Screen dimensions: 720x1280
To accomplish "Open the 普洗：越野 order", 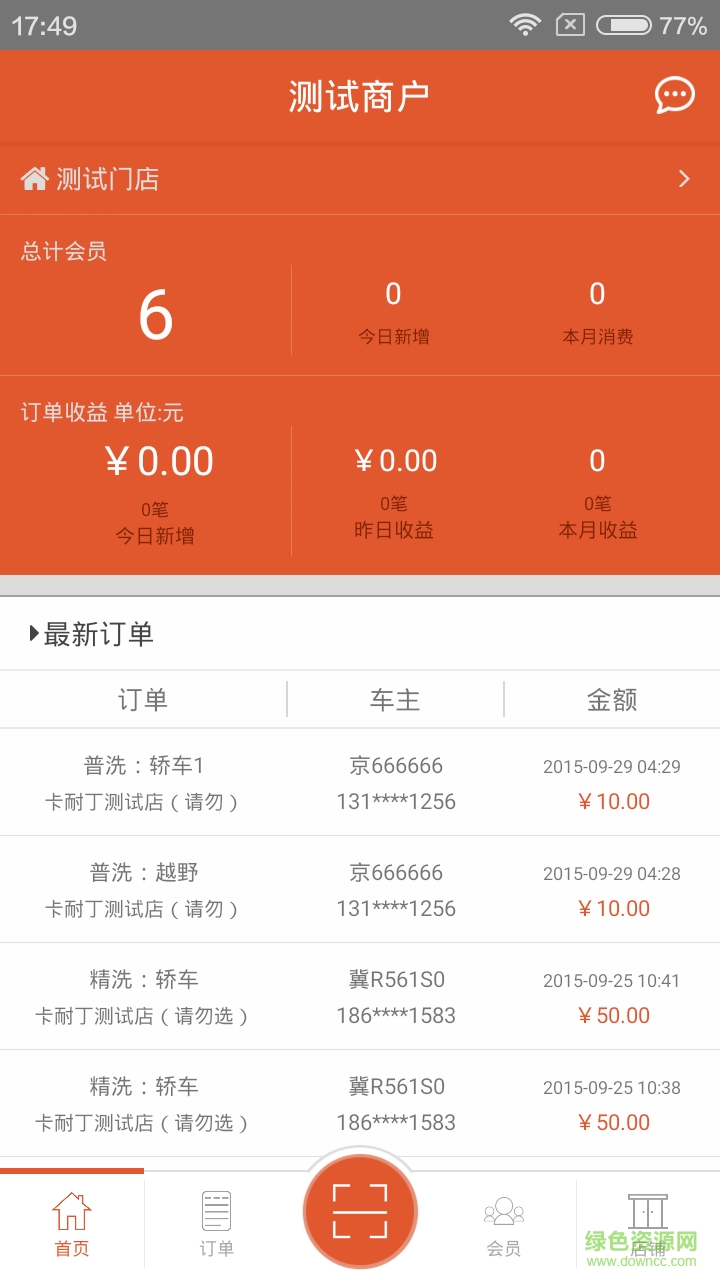I will pos(360,890).
